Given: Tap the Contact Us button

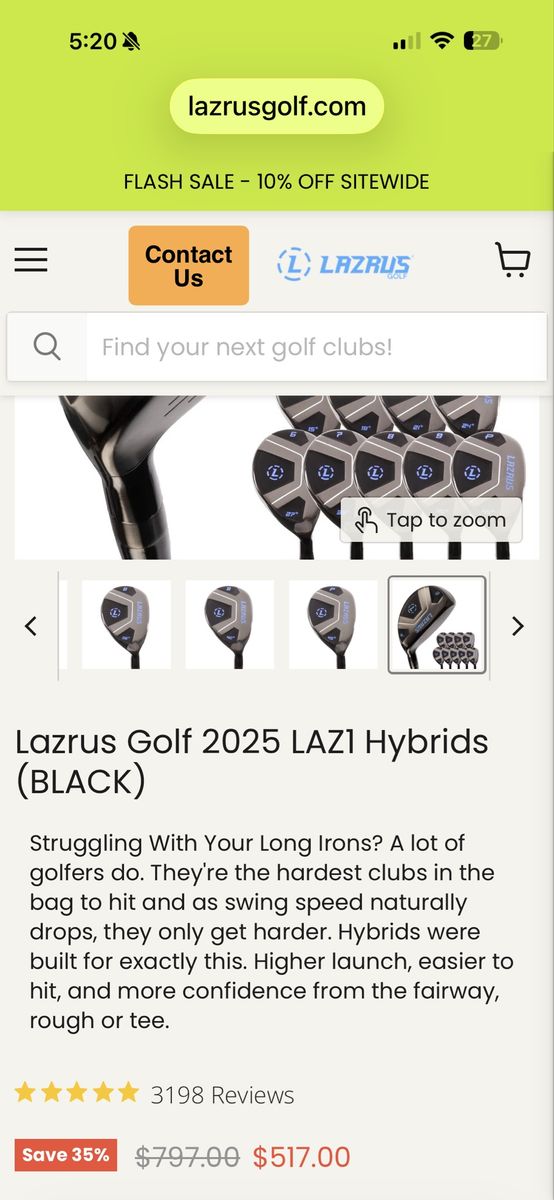Looking at the screenshot, I should (x=188, y=265).
